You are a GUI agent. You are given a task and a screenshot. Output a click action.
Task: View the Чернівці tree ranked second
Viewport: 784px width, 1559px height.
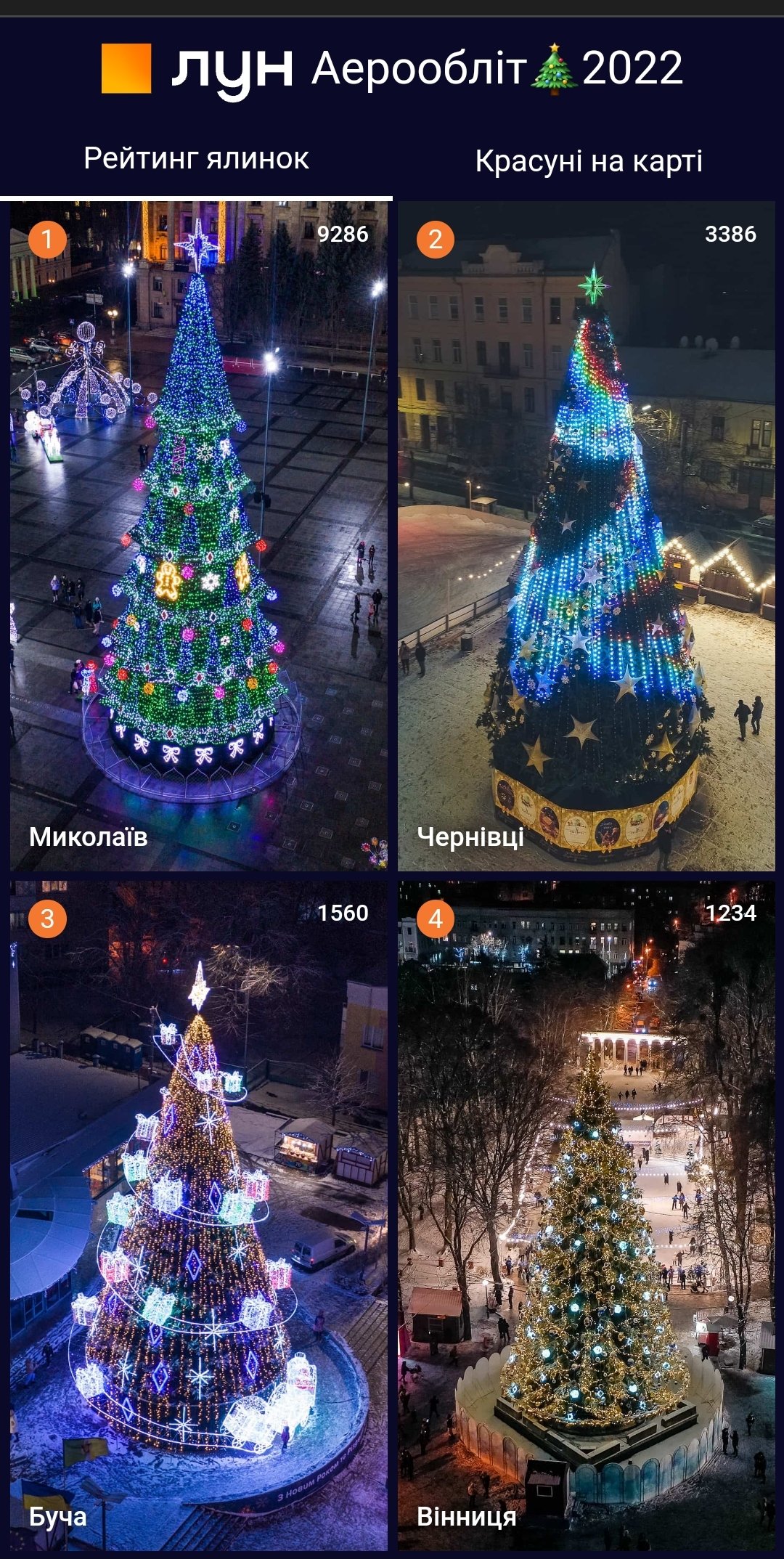[x=587, y=536]
